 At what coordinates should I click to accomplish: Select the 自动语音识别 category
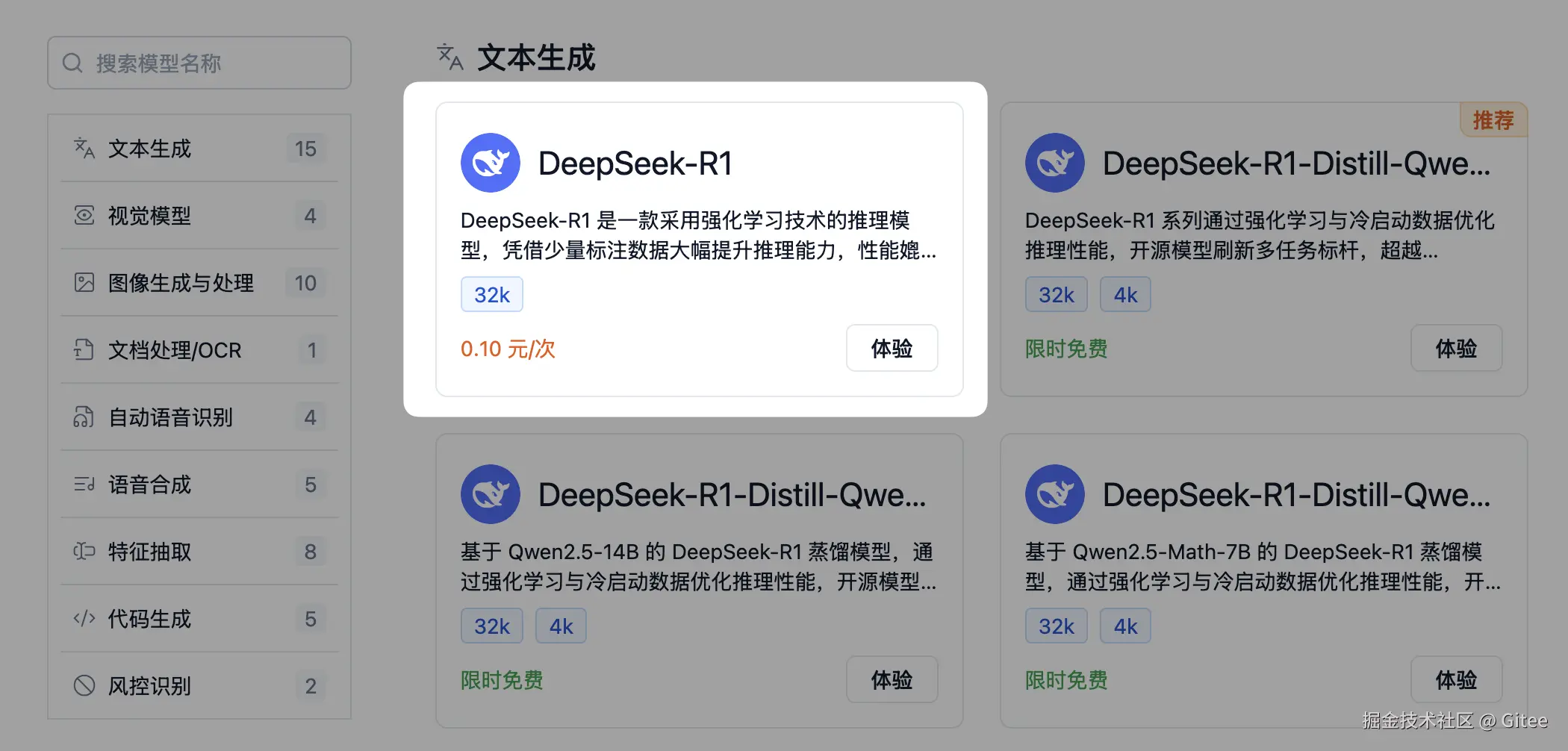199,417
